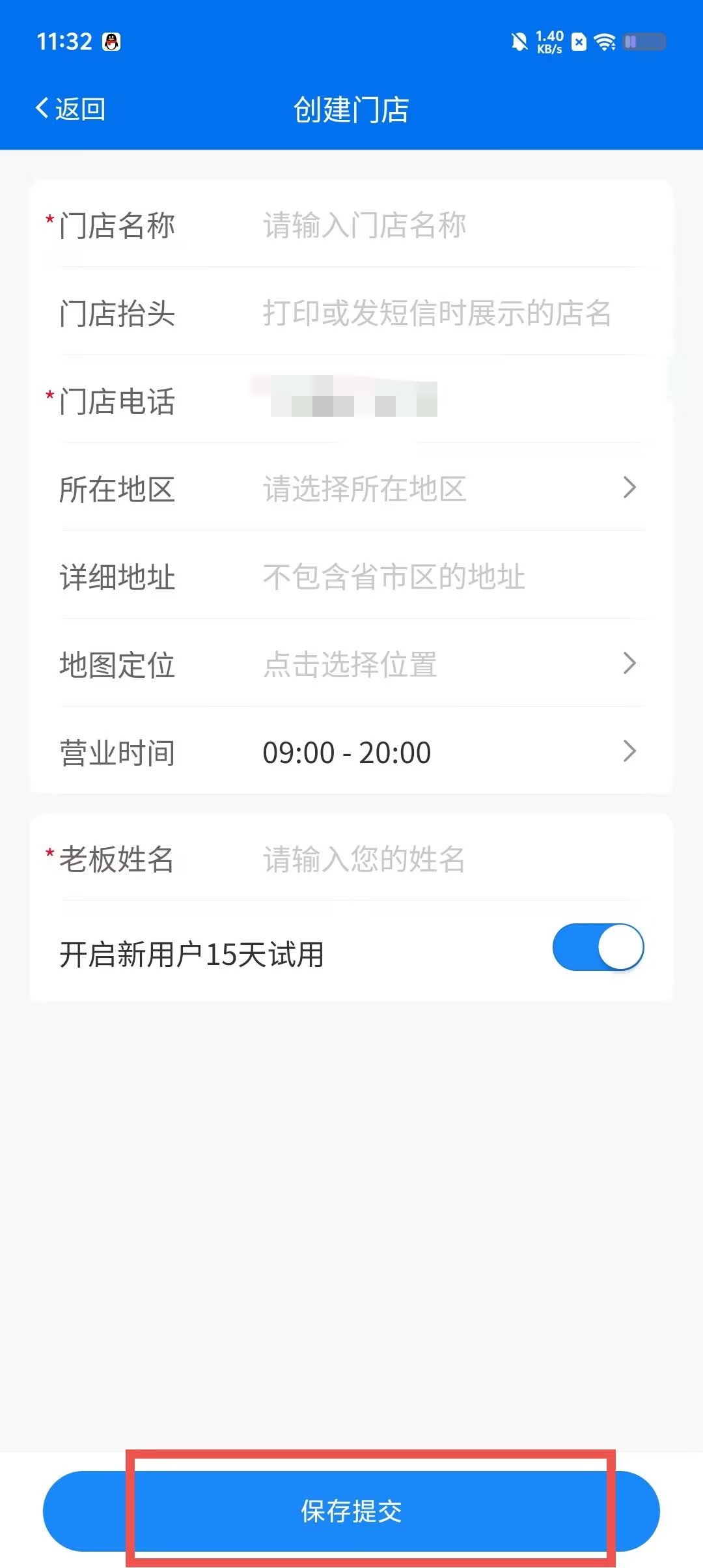Tap the 详细地址 address field
703x1568 pixels.
[x=452, y=577]
